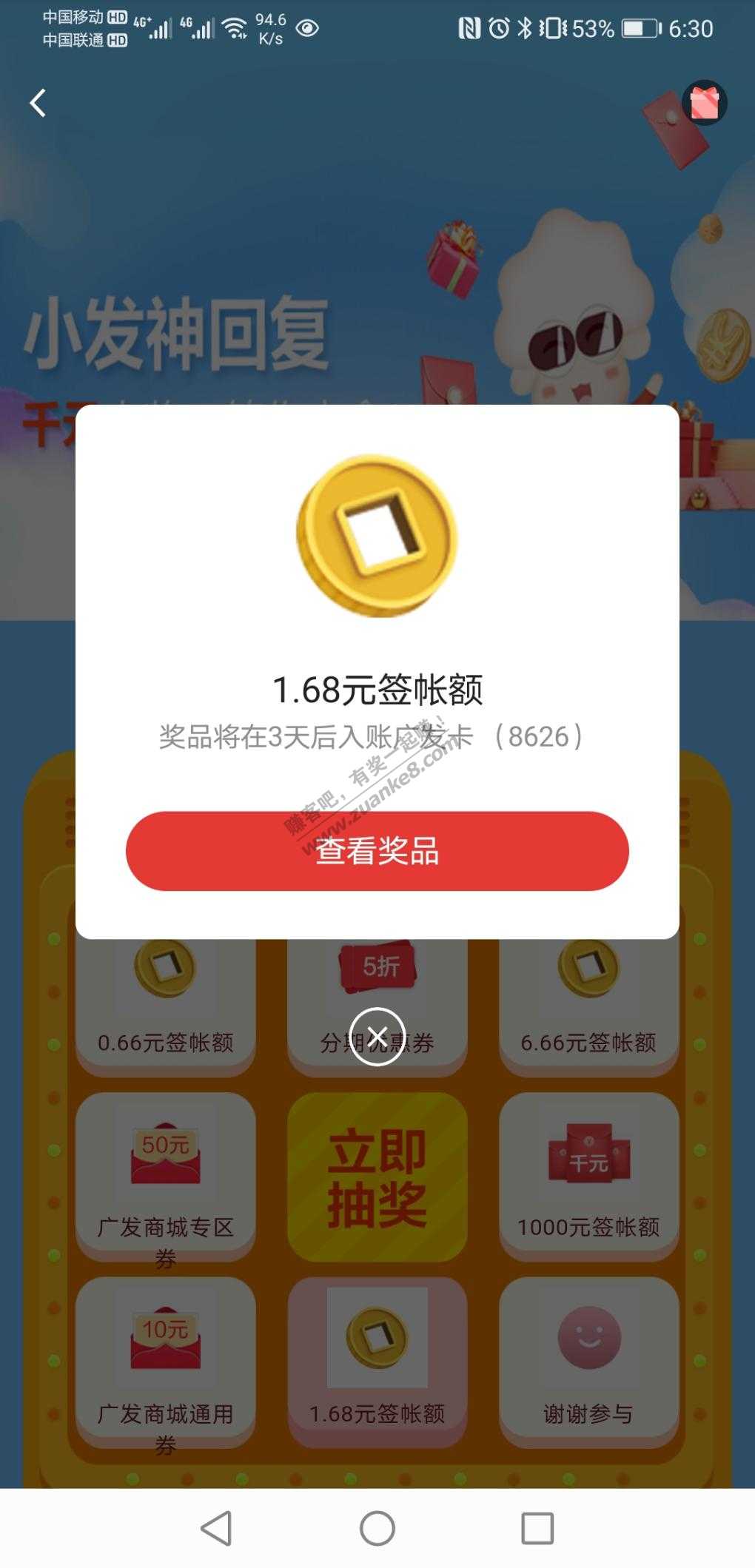Viewport: 755px width, 1568px height.
Task: Open recent apps from the navigation bar
Action: (537, 1528)
